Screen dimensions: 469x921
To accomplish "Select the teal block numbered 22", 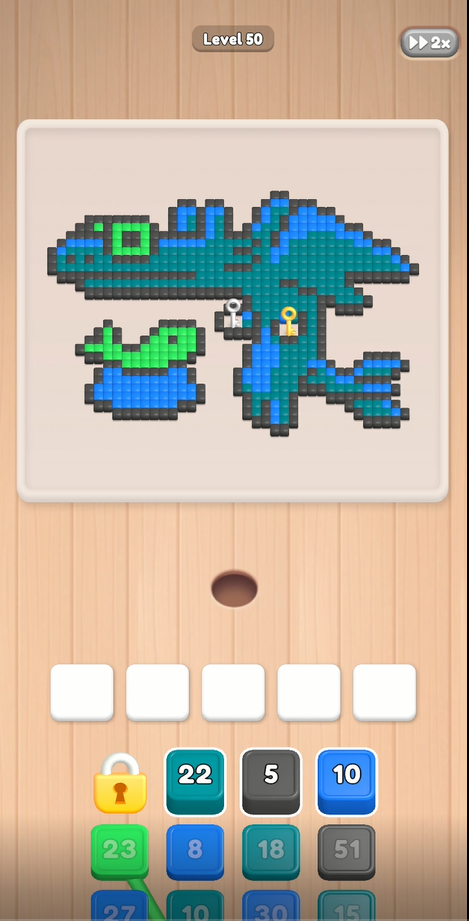I will point(195,782).
